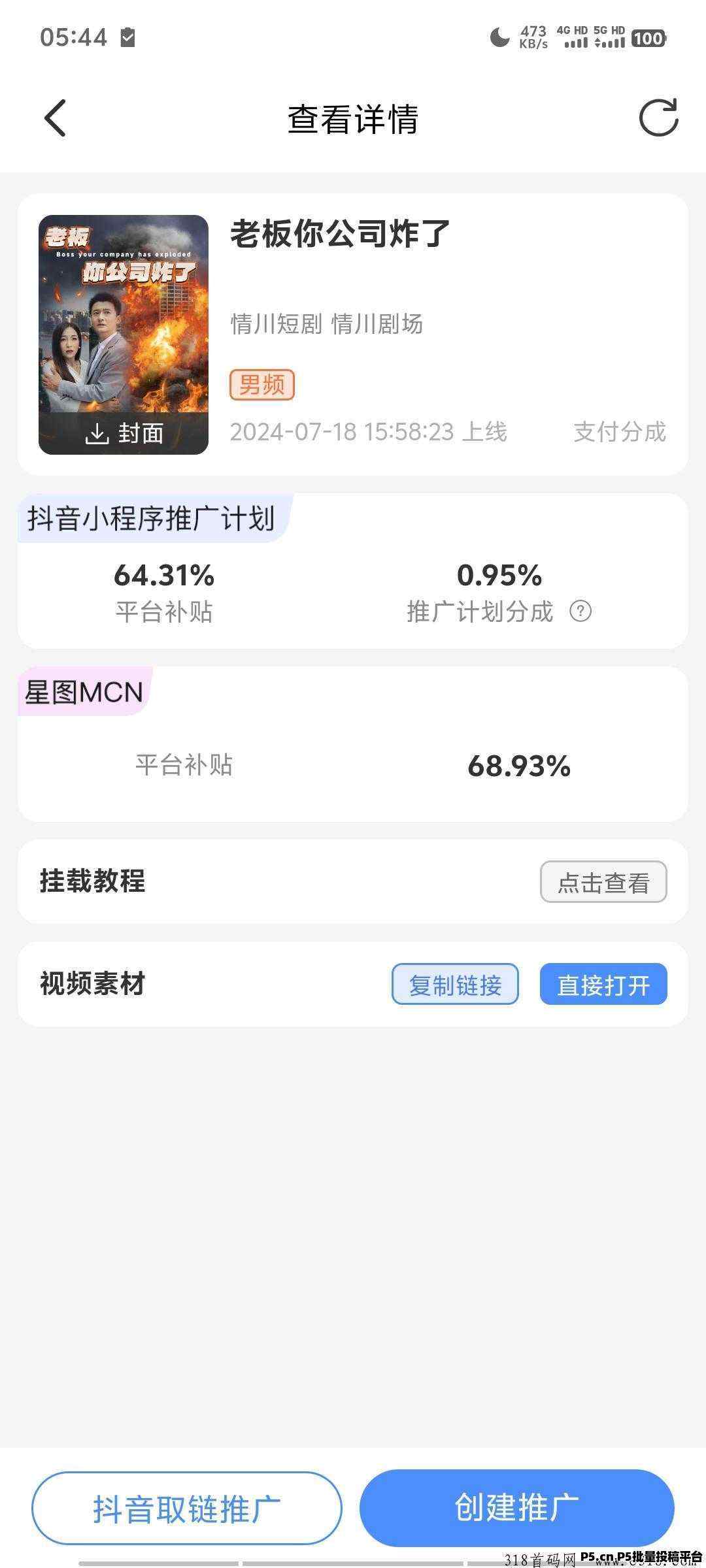
Task: Open video material via 直接打开
Action: click(603, 985)
